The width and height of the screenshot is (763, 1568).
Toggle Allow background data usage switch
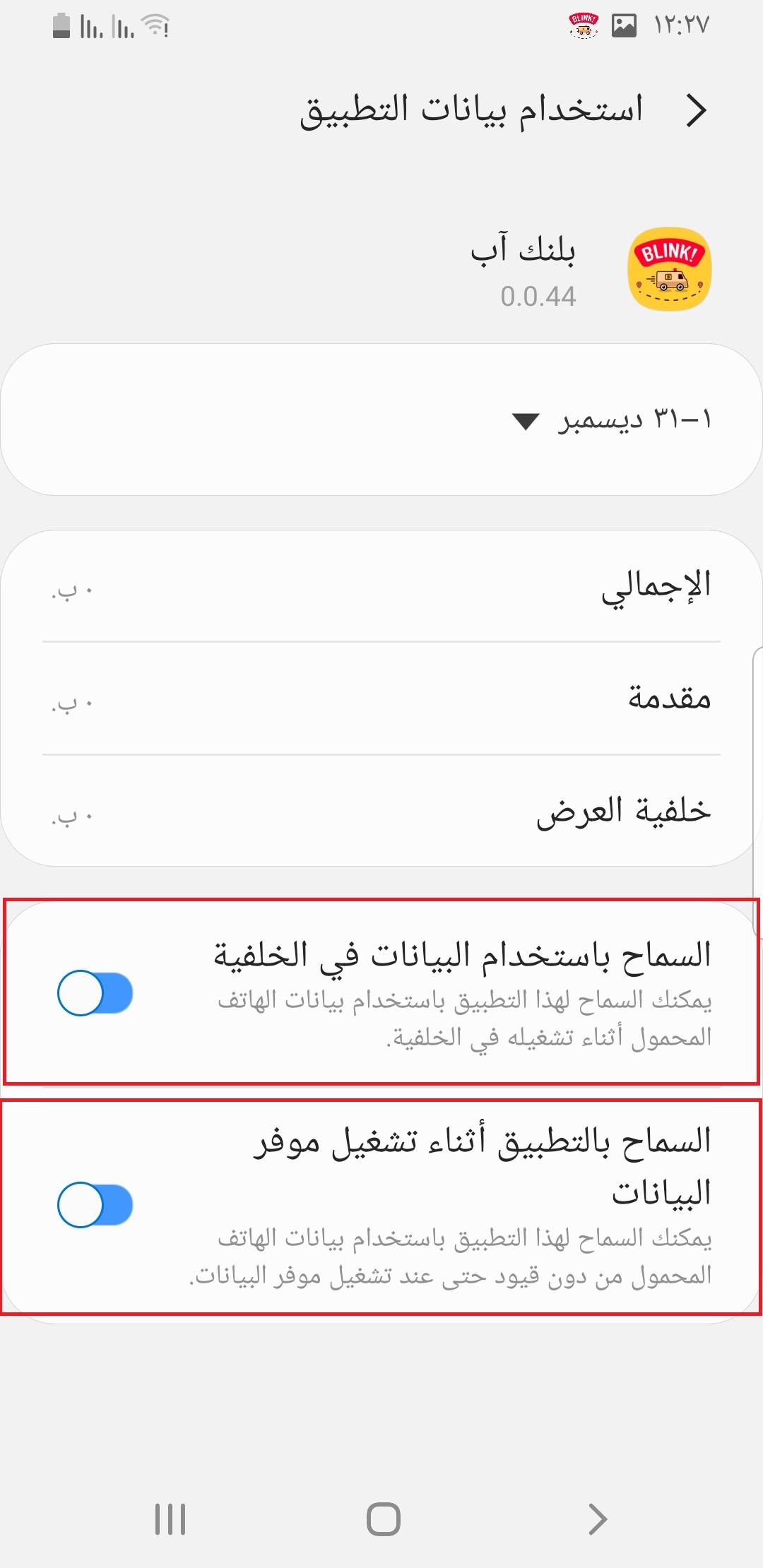point(95,992)
